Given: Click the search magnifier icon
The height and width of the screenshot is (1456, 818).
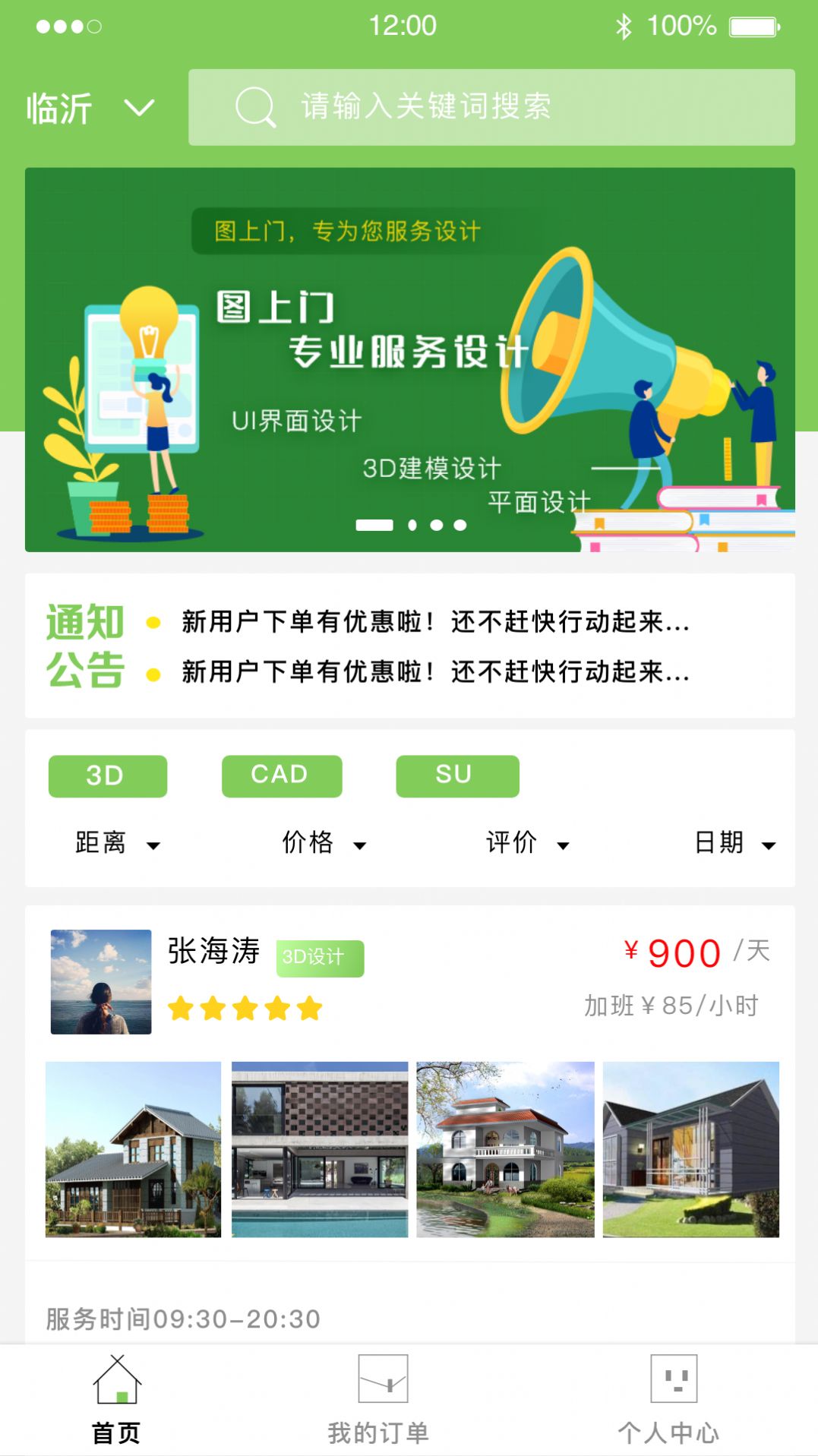Looking at the screenshot, I should click(253, 106).
